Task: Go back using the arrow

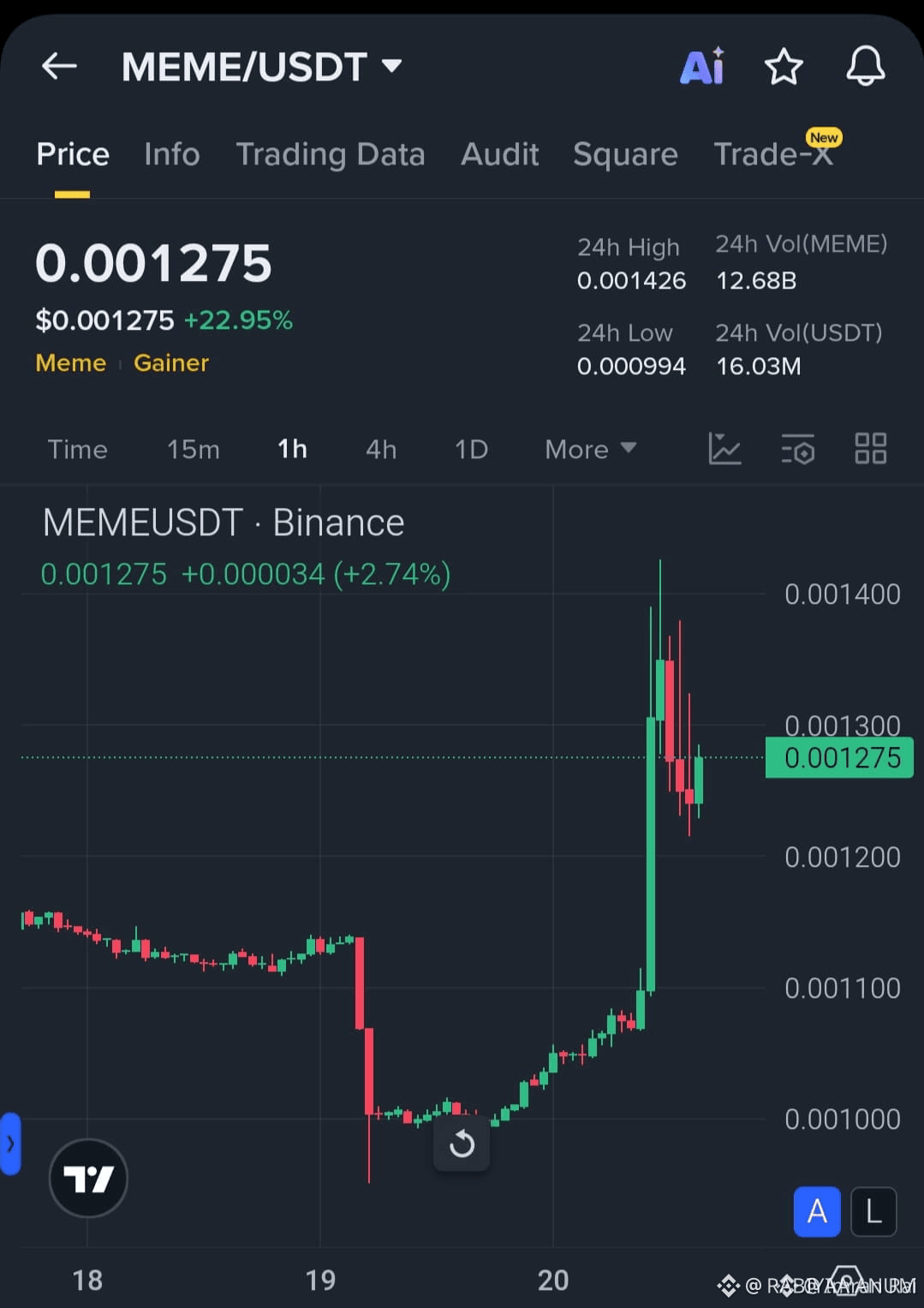Action: 59,66
